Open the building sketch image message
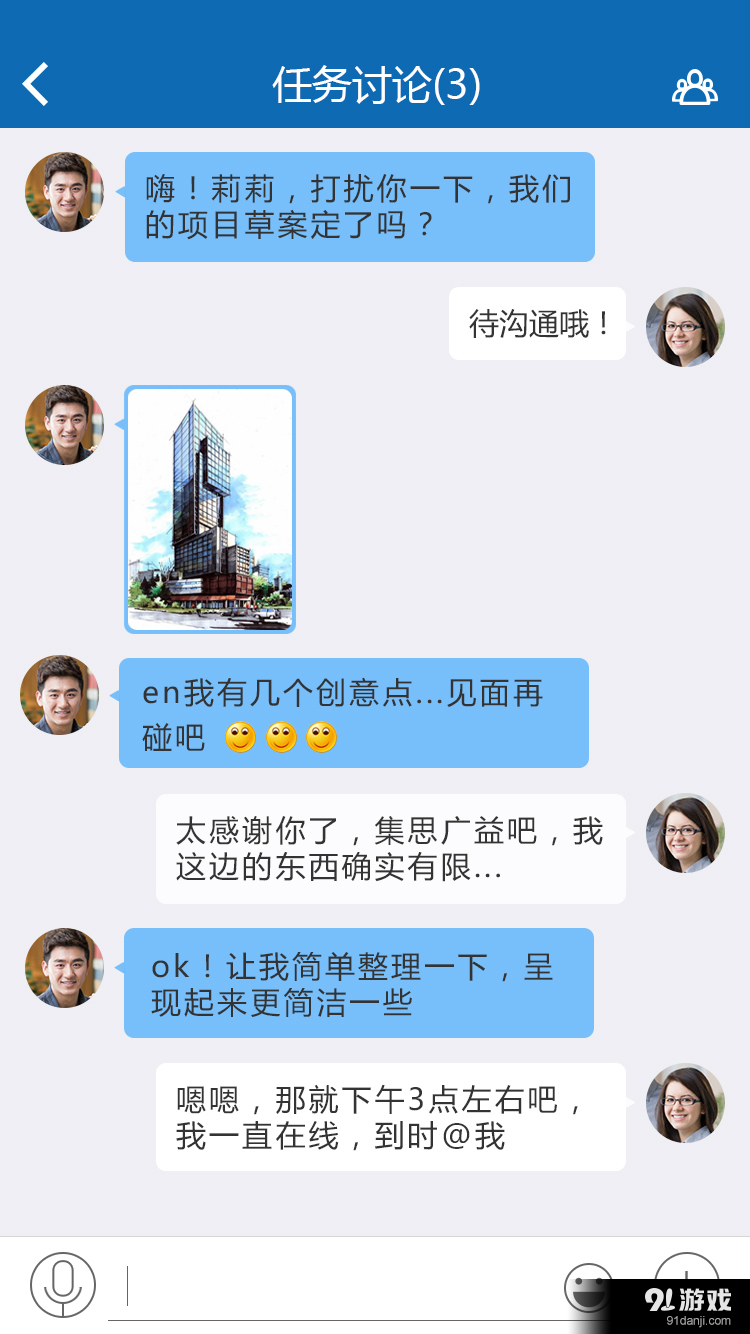 click(x=210, y=509)
